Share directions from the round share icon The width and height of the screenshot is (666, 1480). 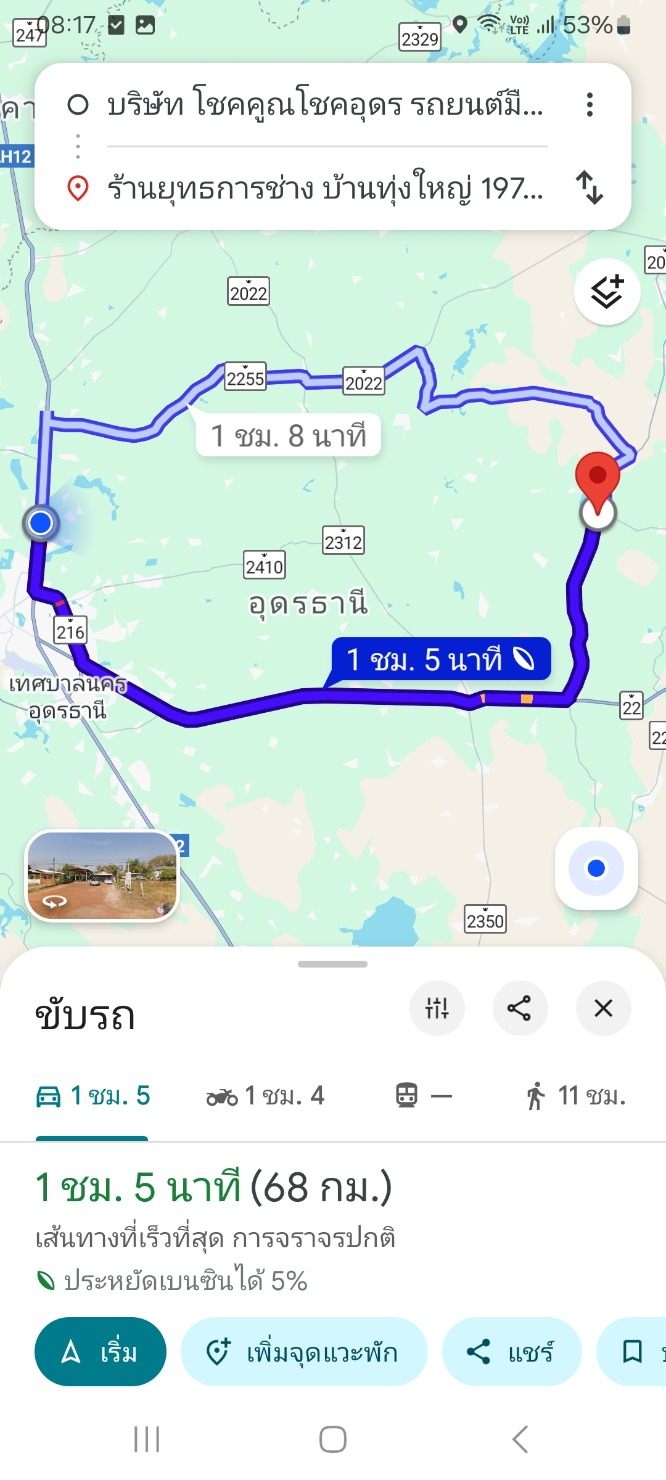coord(520,1008)
